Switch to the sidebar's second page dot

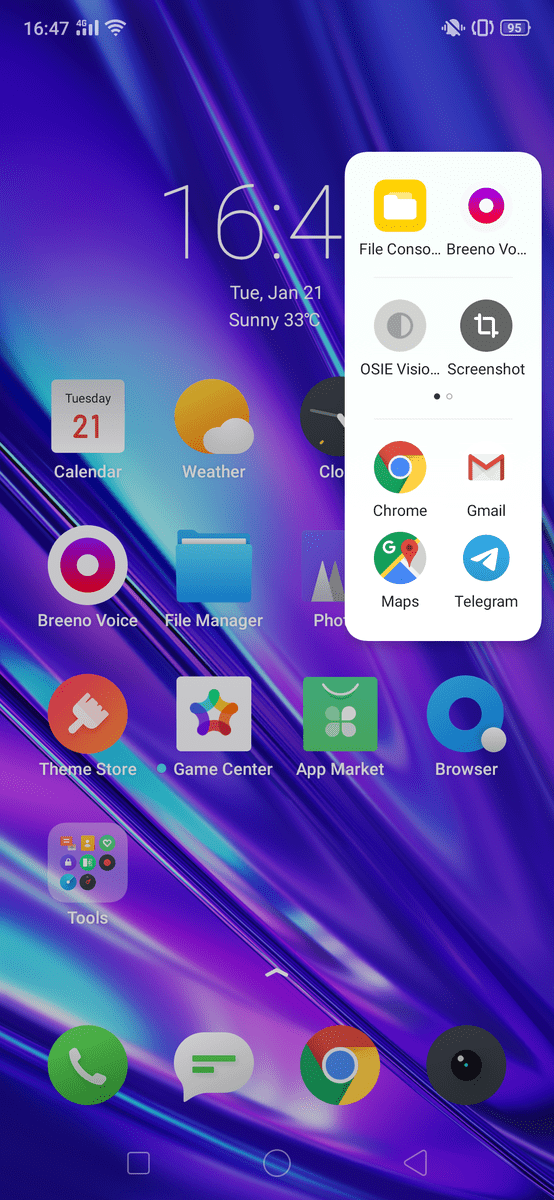[449, 396]
